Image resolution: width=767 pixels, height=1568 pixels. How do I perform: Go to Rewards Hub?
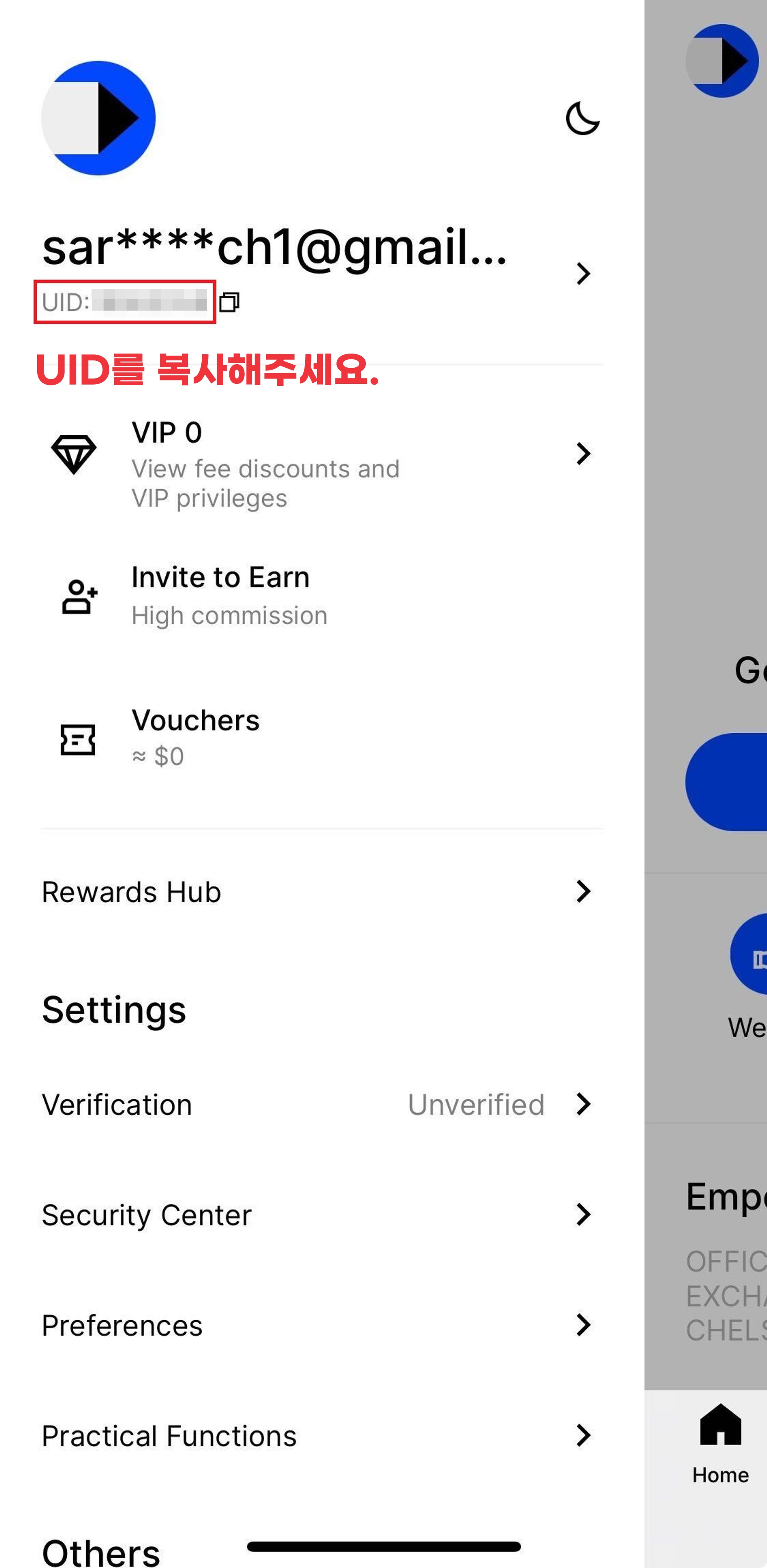[316, 892]
